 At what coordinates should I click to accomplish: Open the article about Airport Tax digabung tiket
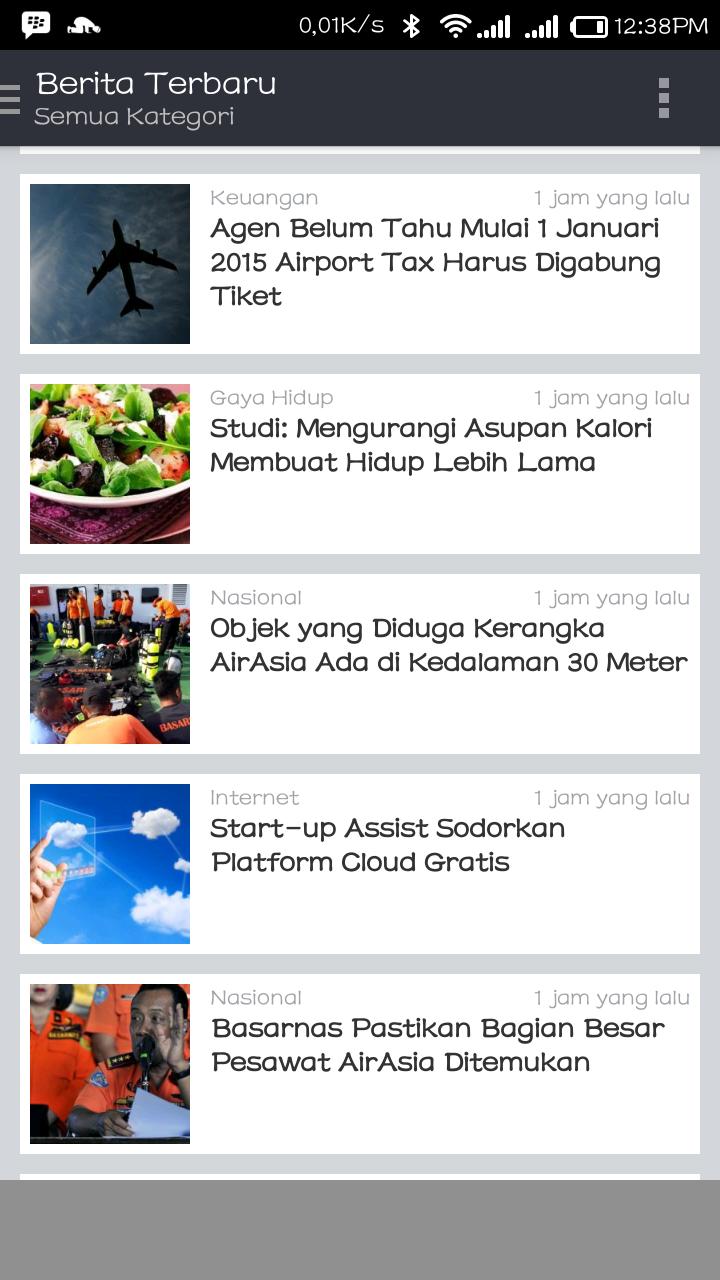click(x=434, y=261)
